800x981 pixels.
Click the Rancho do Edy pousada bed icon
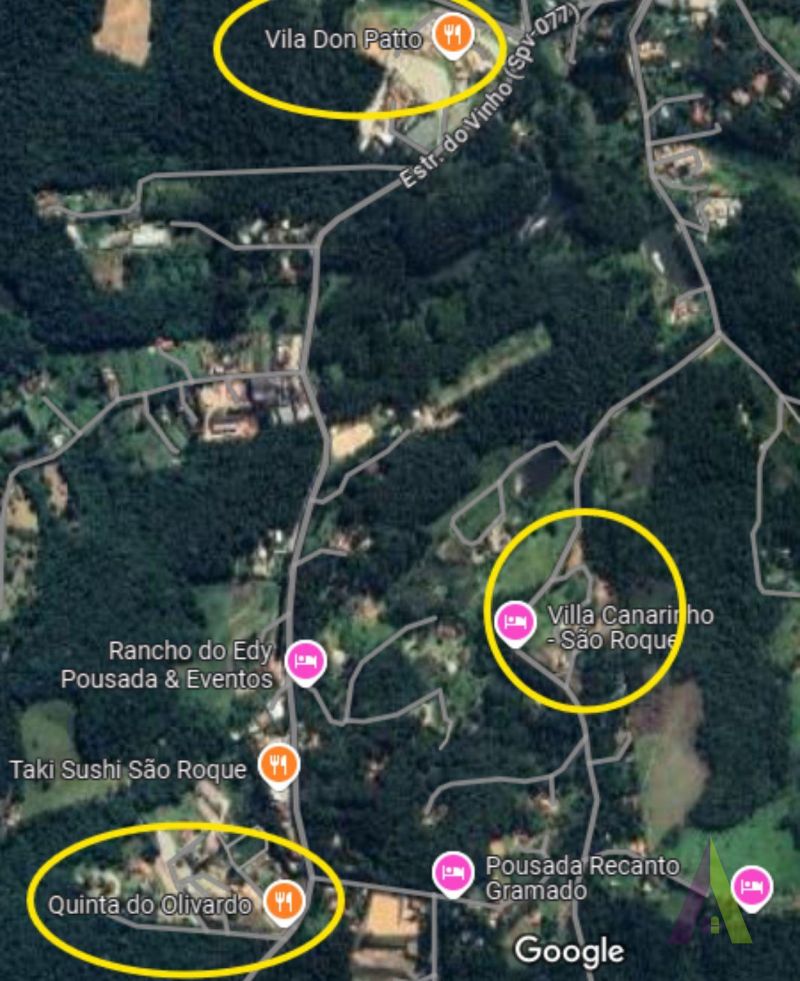click(x=303, y=661)
